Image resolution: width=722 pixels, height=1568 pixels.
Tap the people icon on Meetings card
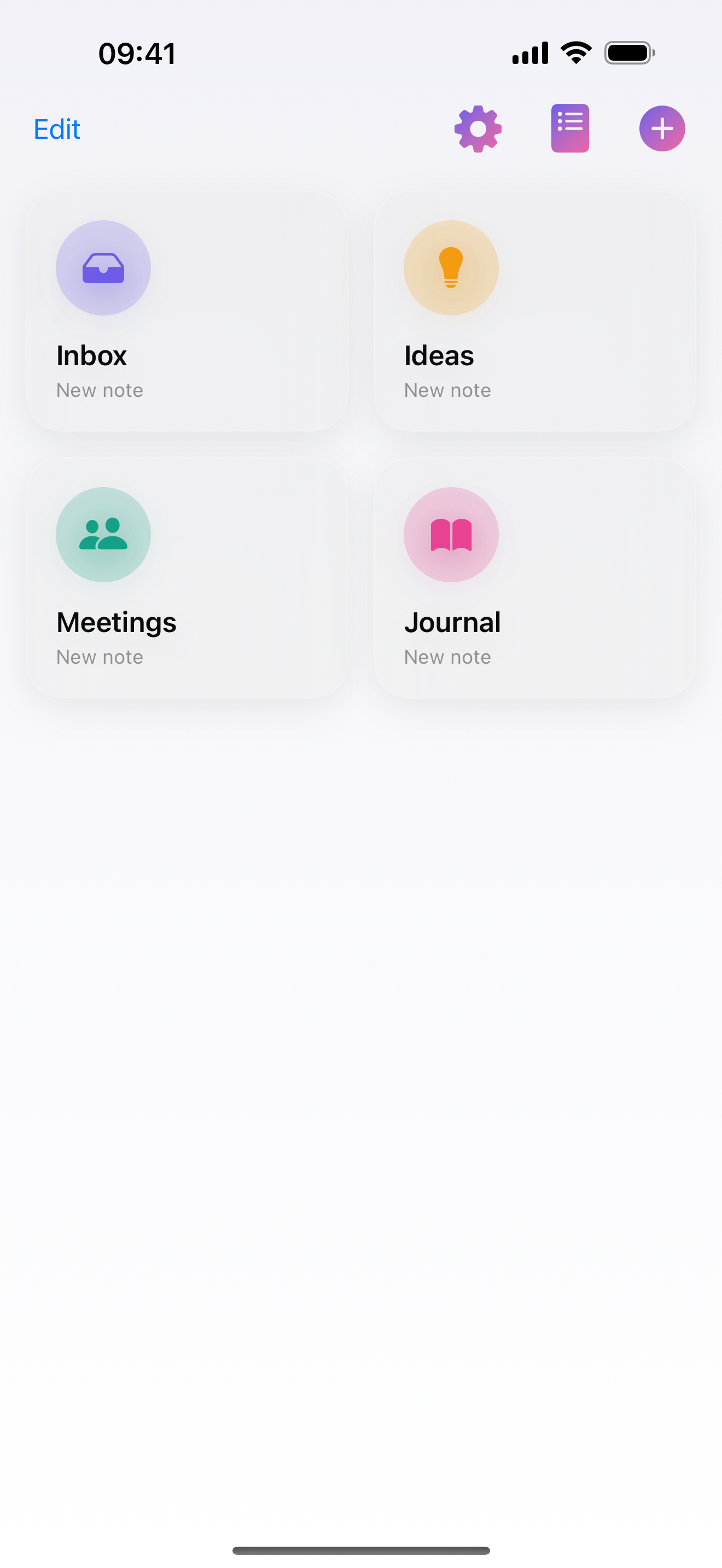click(x=103, y=535)
